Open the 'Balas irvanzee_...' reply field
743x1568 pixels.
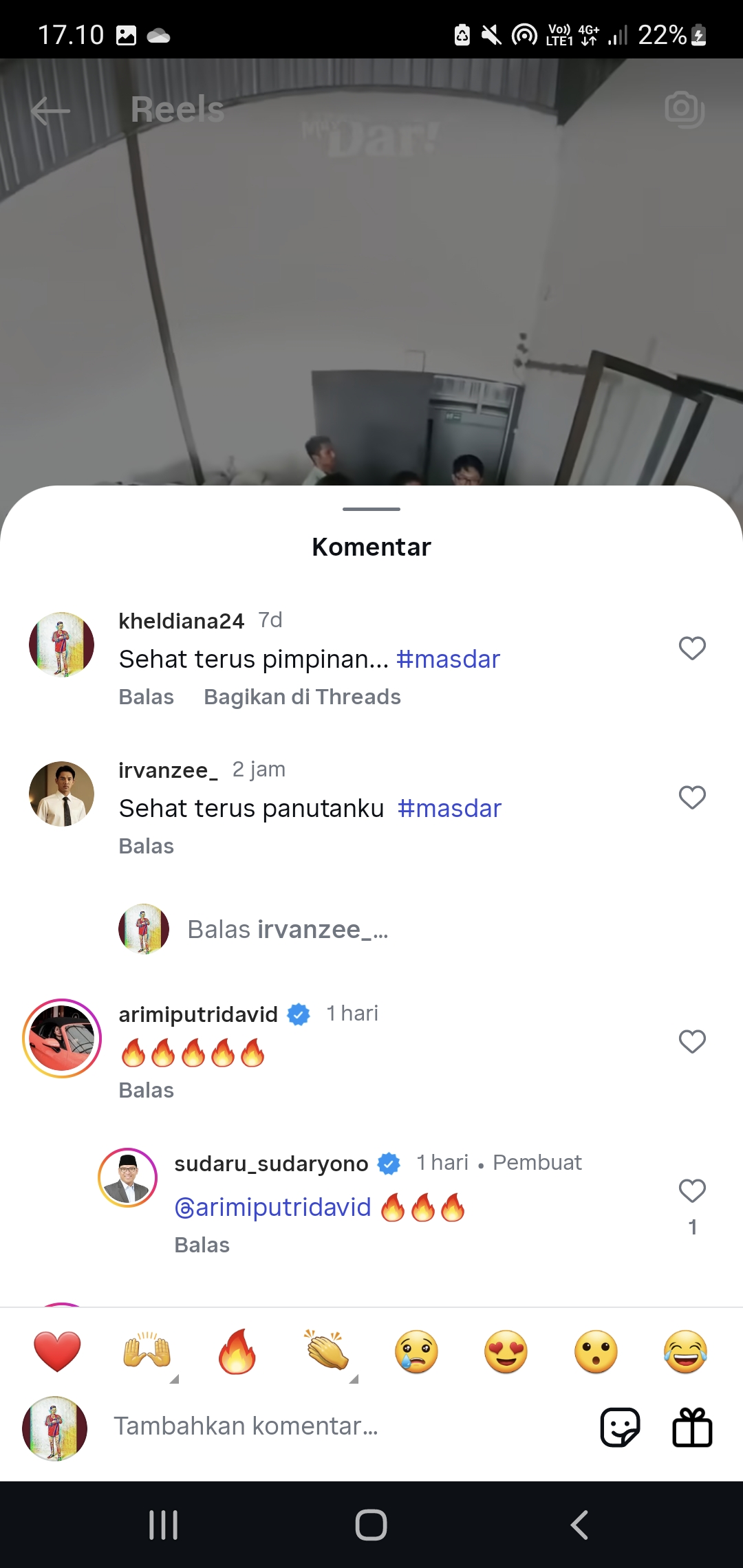click(x=288, y=929)
